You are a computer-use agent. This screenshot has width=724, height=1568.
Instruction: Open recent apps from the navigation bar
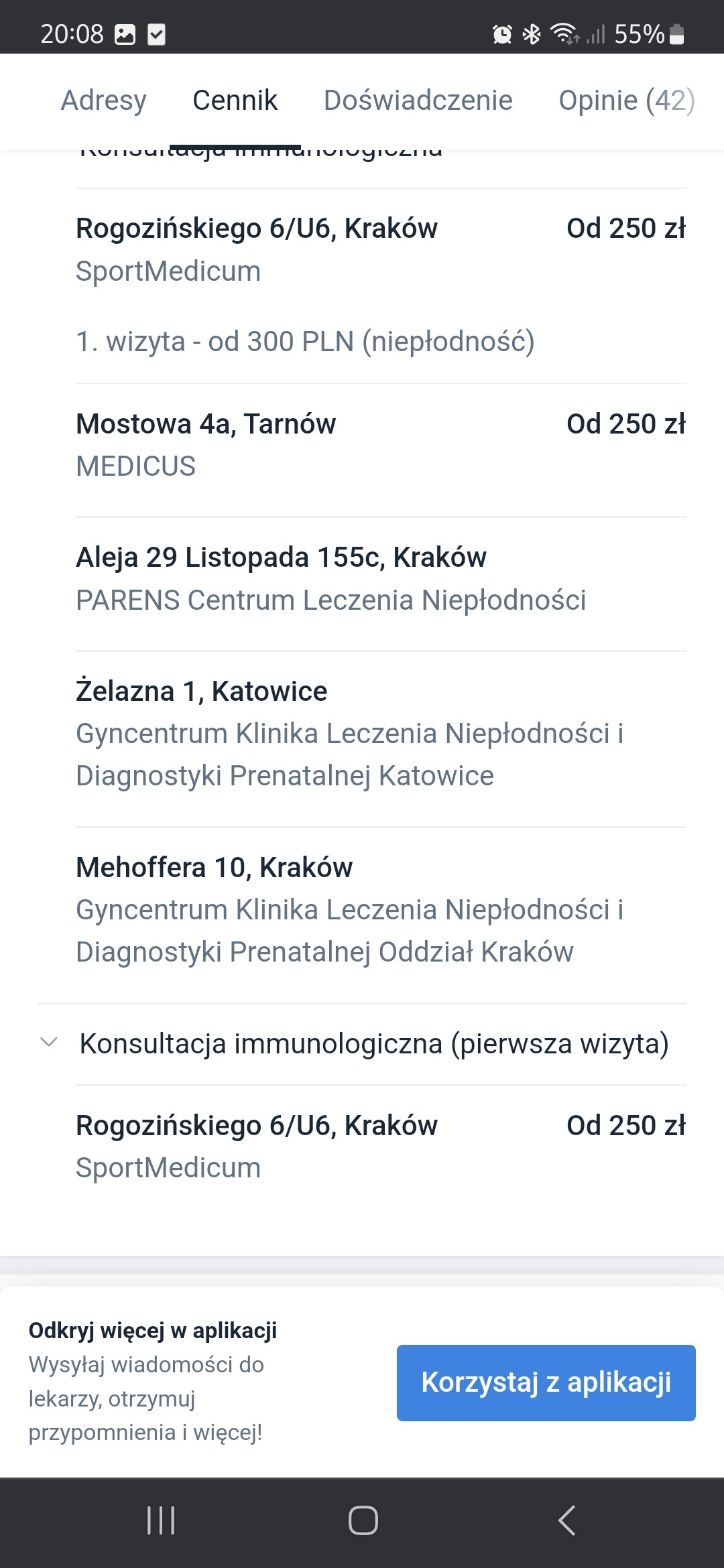(161, 1520)
